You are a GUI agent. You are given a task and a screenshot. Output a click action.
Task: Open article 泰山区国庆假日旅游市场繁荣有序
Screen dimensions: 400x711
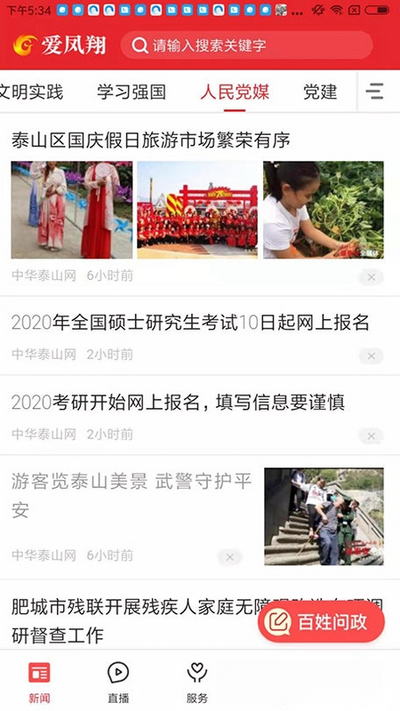tap(151, 140)
